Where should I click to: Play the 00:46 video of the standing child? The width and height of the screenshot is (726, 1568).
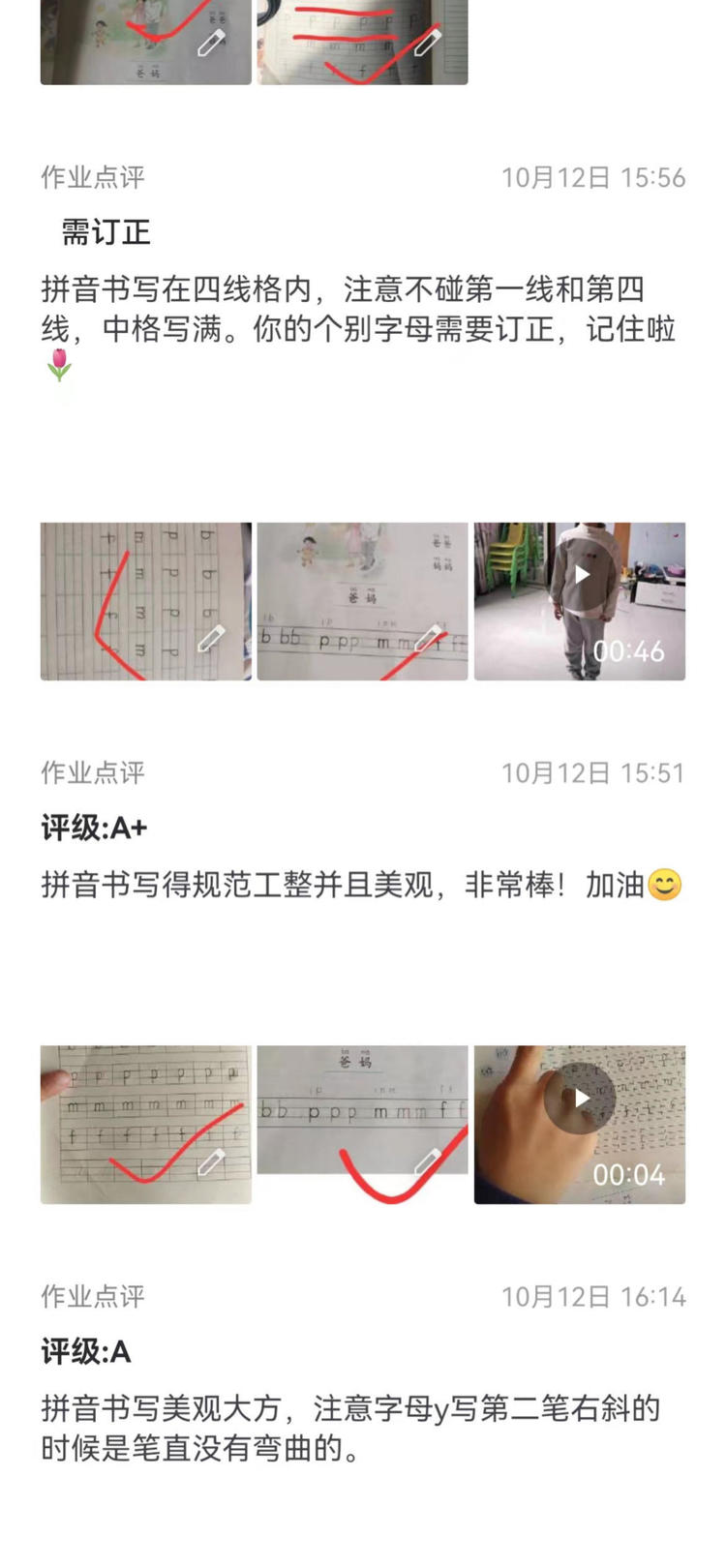click(x=581, y=575)
